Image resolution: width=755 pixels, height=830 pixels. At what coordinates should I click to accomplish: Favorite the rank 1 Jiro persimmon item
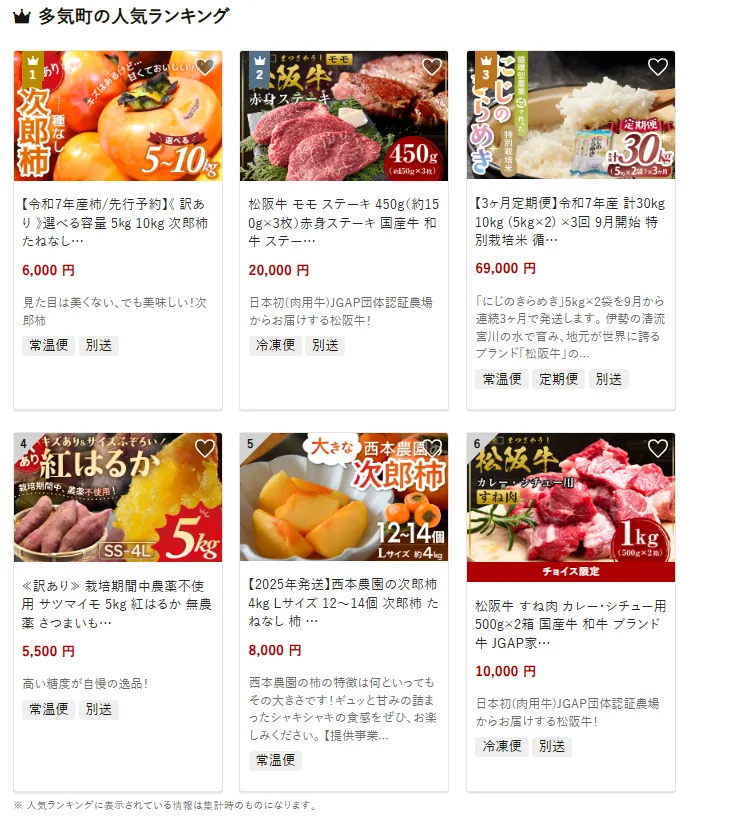[204, 67]
